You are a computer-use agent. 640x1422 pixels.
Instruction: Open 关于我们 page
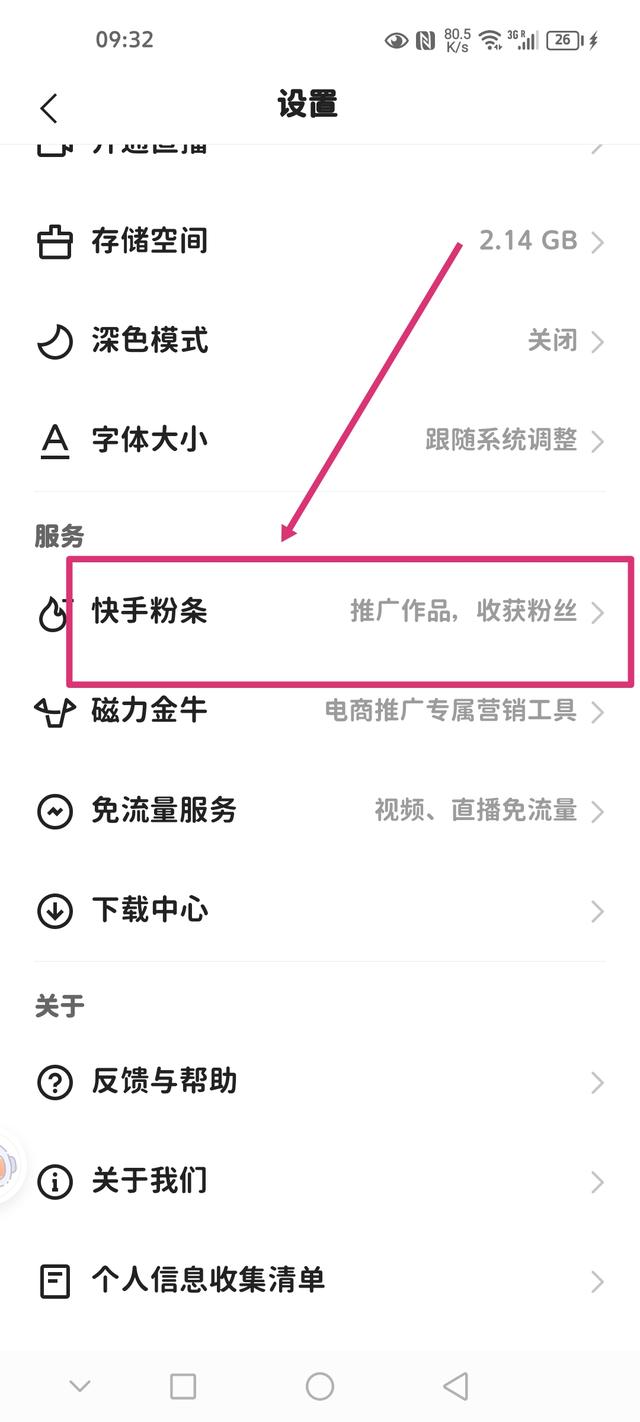(x=320, y=1181)
